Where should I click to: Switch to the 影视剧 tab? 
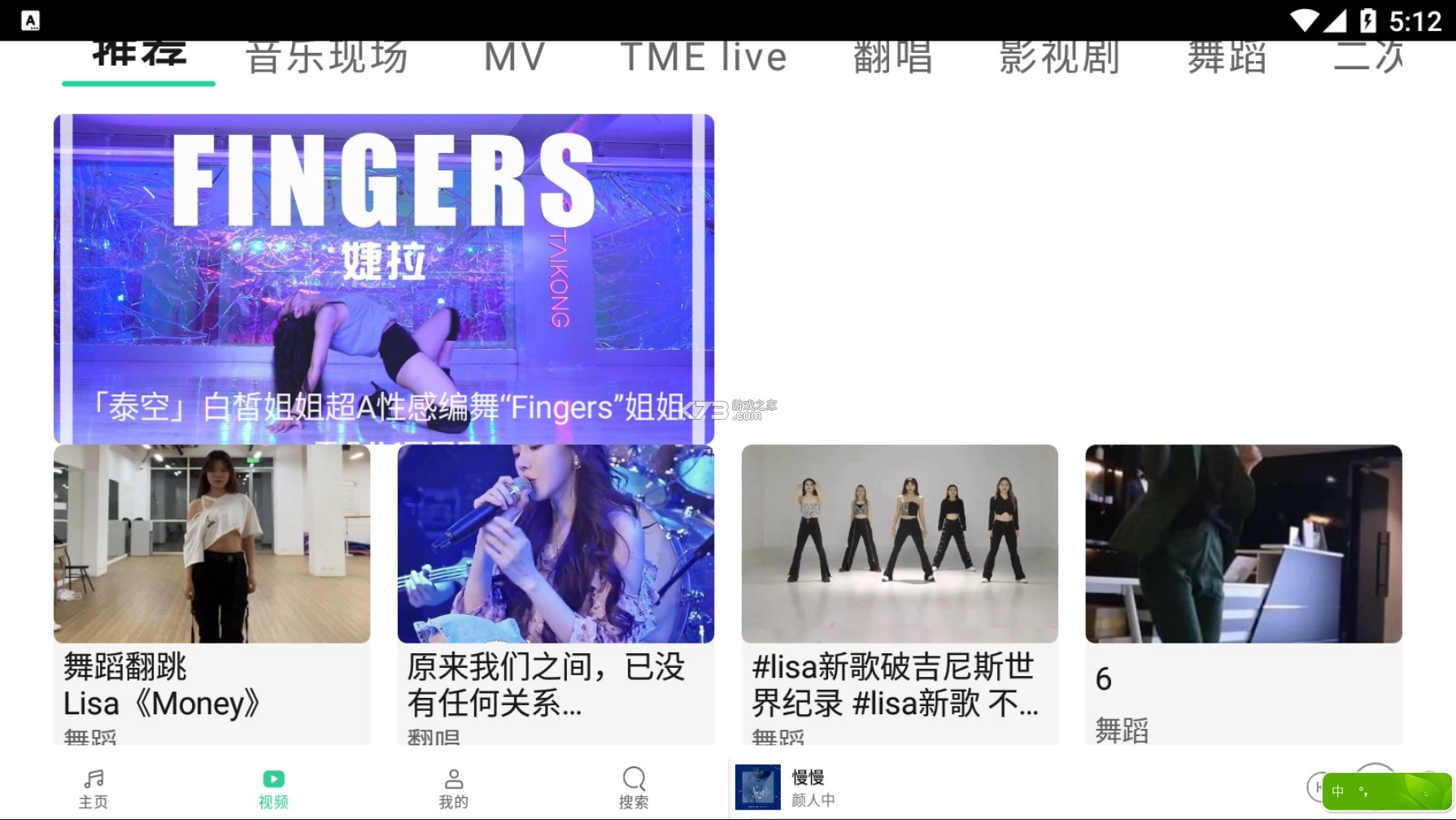click(1059, 59)
